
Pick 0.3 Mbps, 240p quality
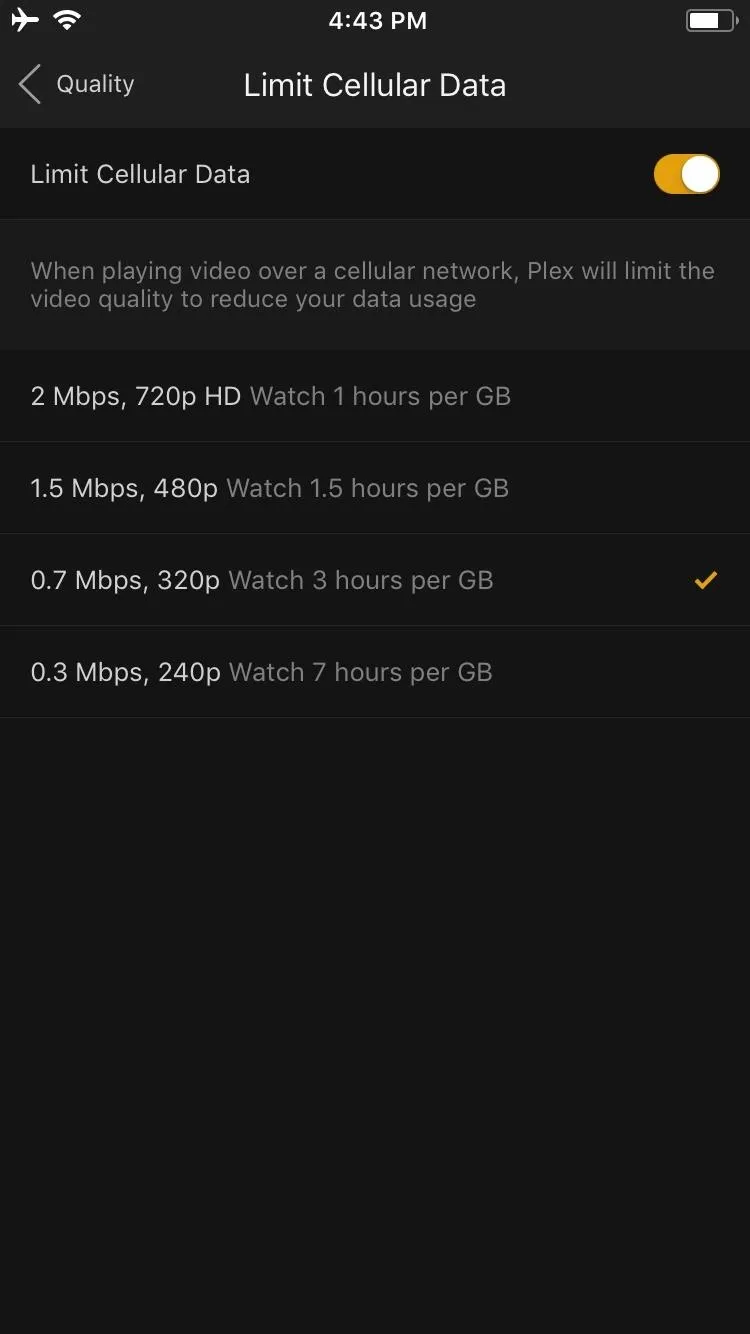tap(375, 672)
